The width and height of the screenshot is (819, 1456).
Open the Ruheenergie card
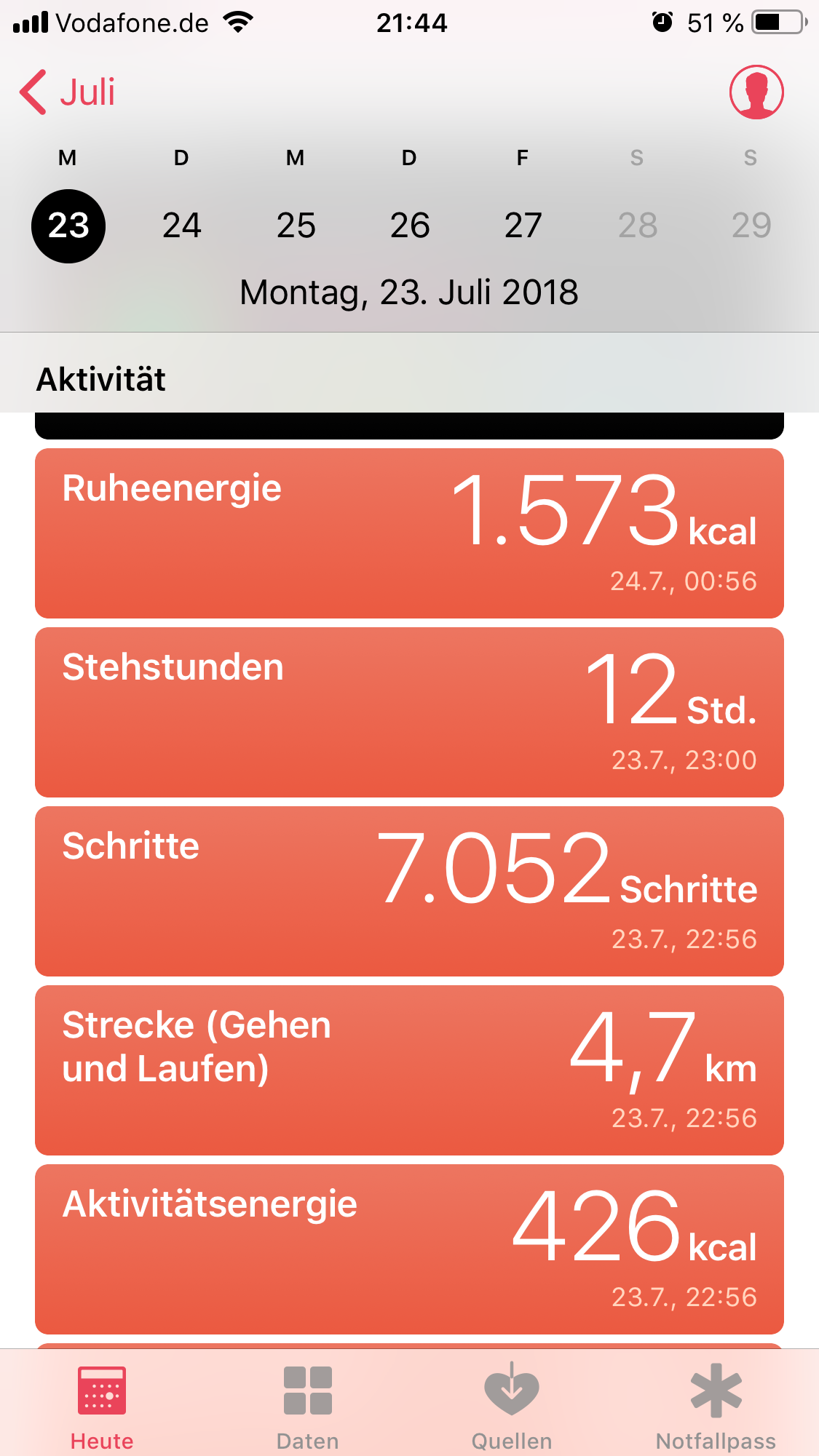[409, 533]
